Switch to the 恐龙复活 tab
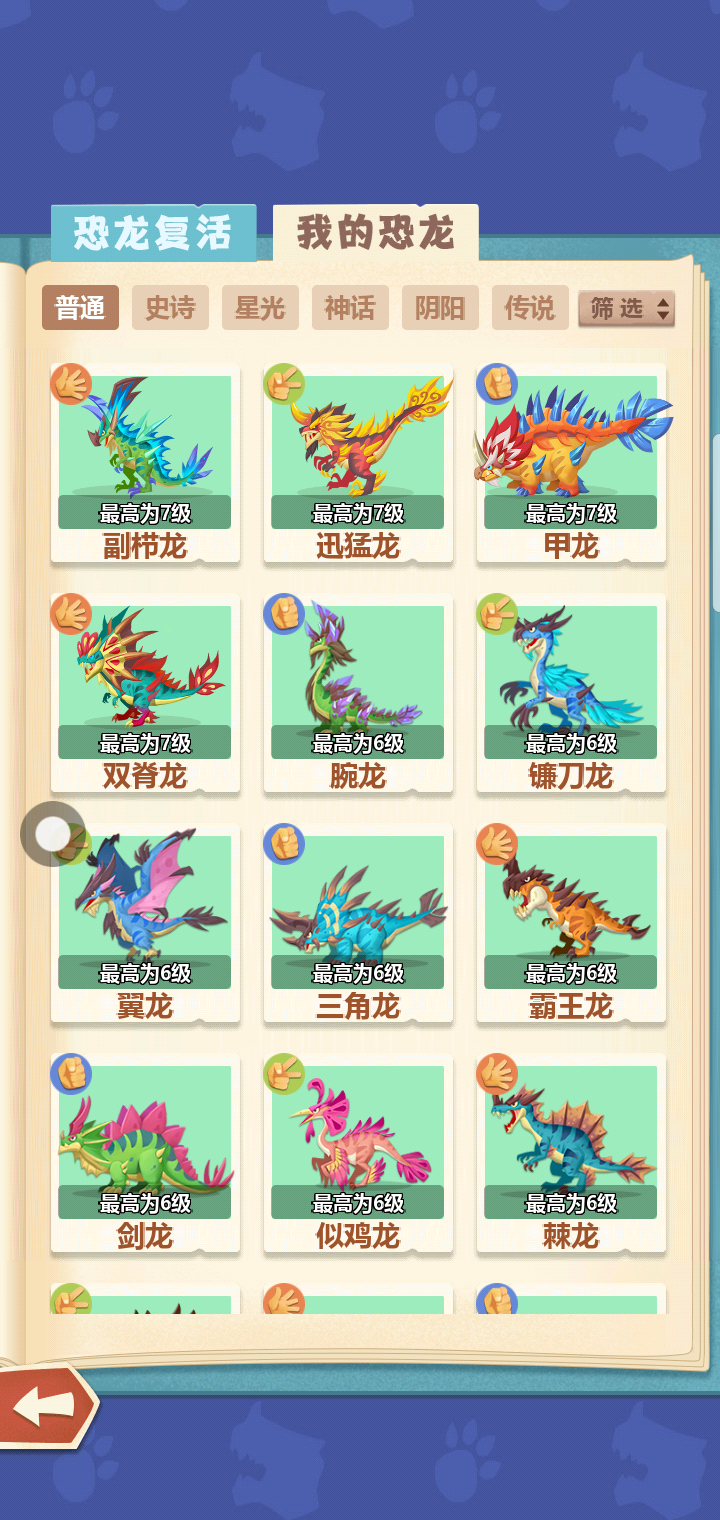 click(153, 233)
